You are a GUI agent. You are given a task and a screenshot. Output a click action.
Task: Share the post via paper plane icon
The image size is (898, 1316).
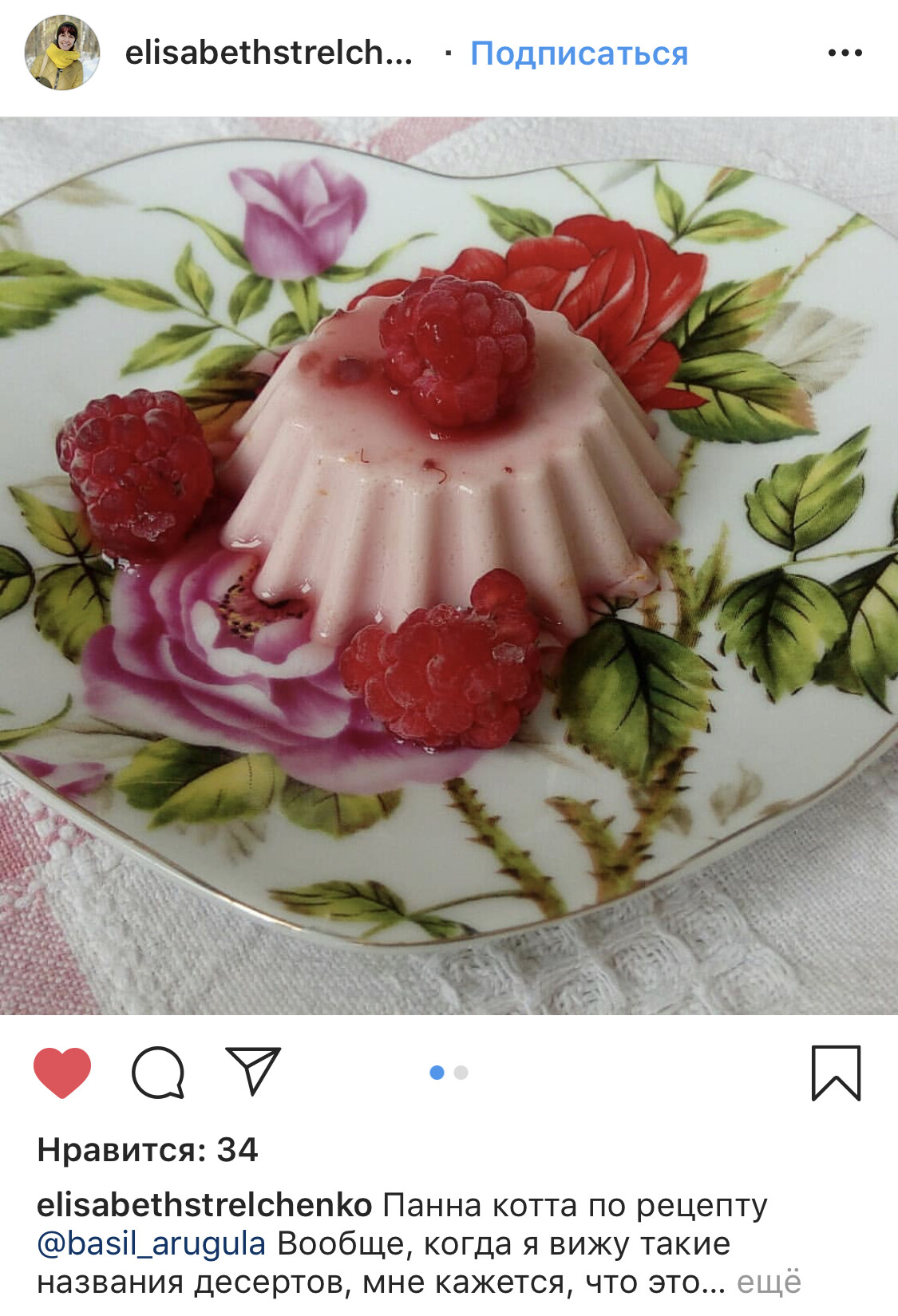click(x=254, y=1071)
